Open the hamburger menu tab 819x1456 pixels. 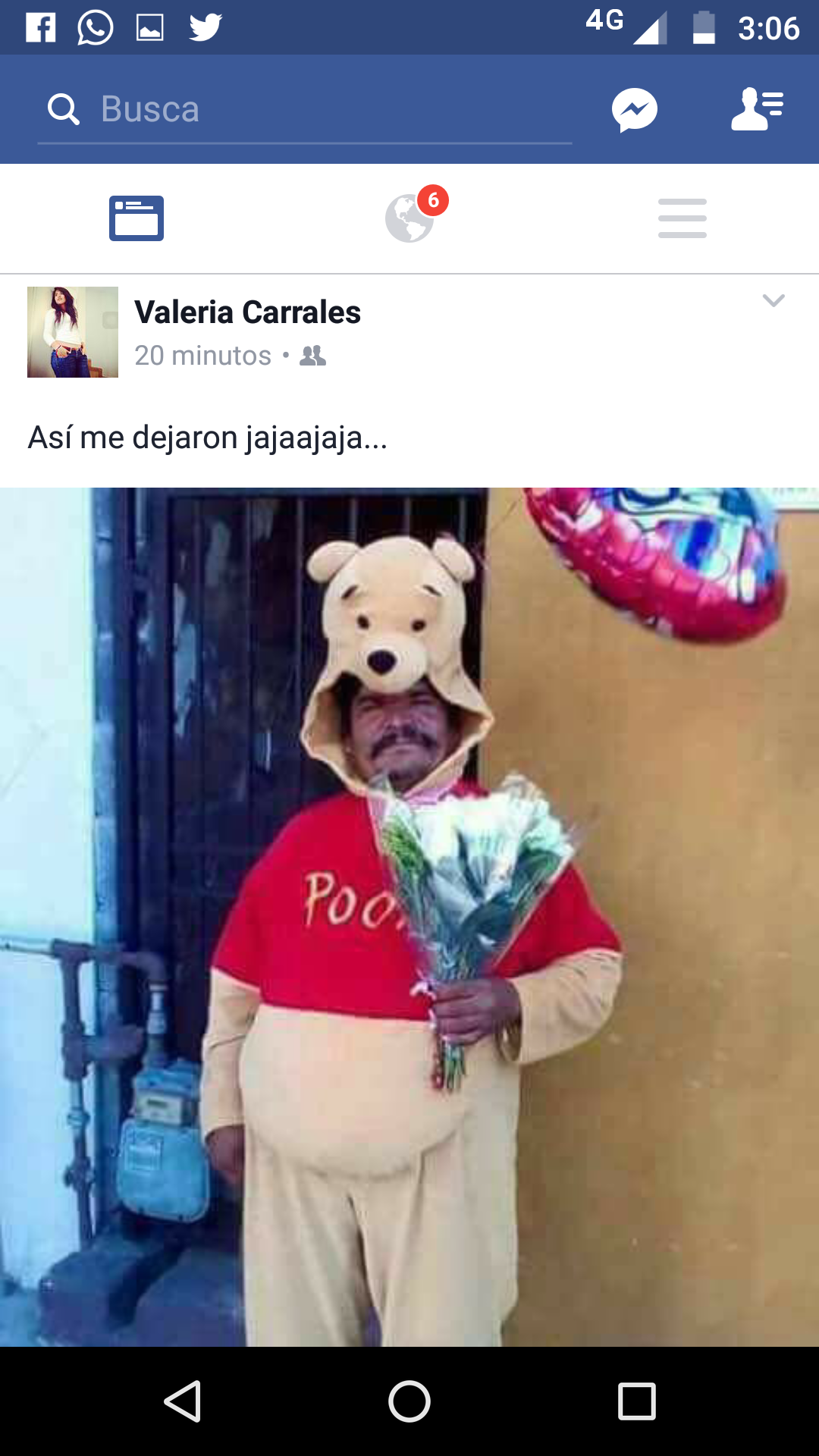tap(682, 218)
